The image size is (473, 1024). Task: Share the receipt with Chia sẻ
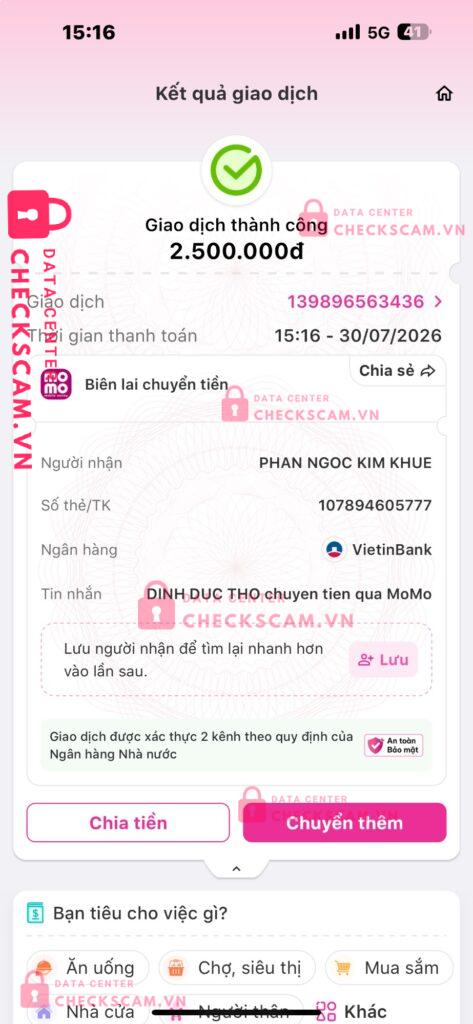coord(397,371)
